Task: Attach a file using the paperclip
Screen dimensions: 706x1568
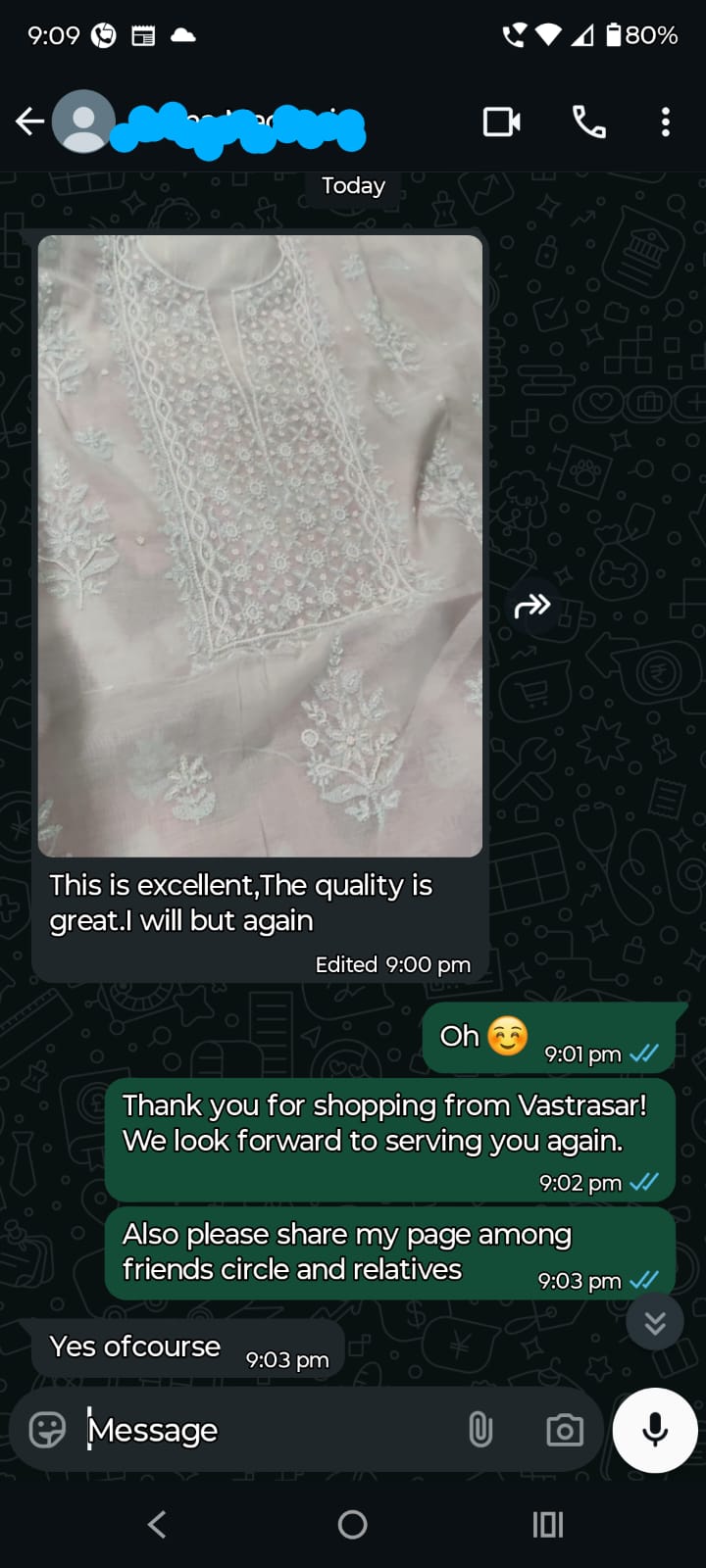Action: [480, 1430]
